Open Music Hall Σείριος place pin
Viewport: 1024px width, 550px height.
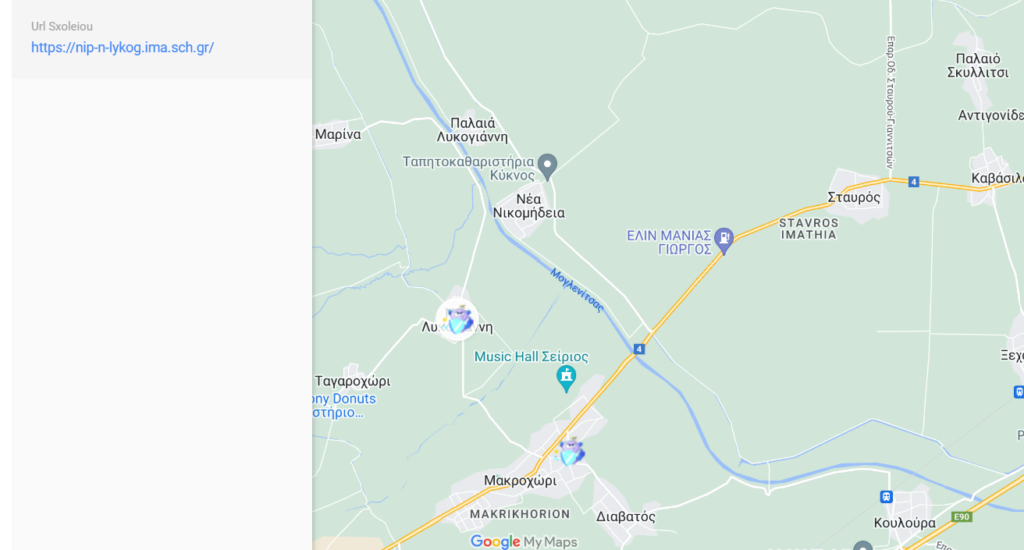566,377
